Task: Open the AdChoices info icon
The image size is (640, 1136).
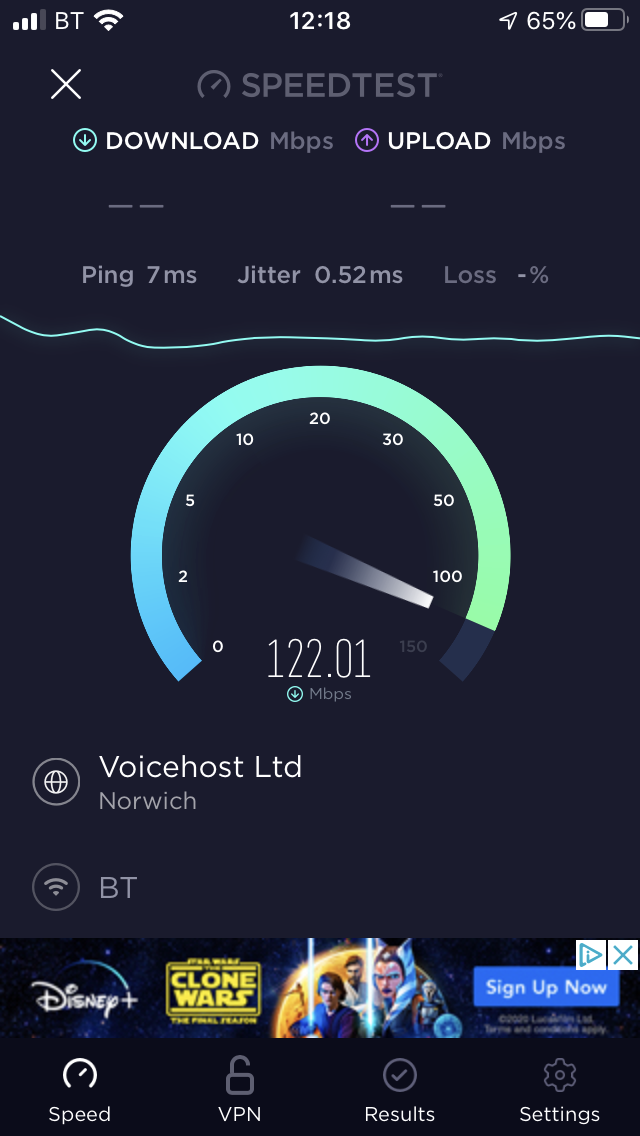Action: tap(591, 955)
